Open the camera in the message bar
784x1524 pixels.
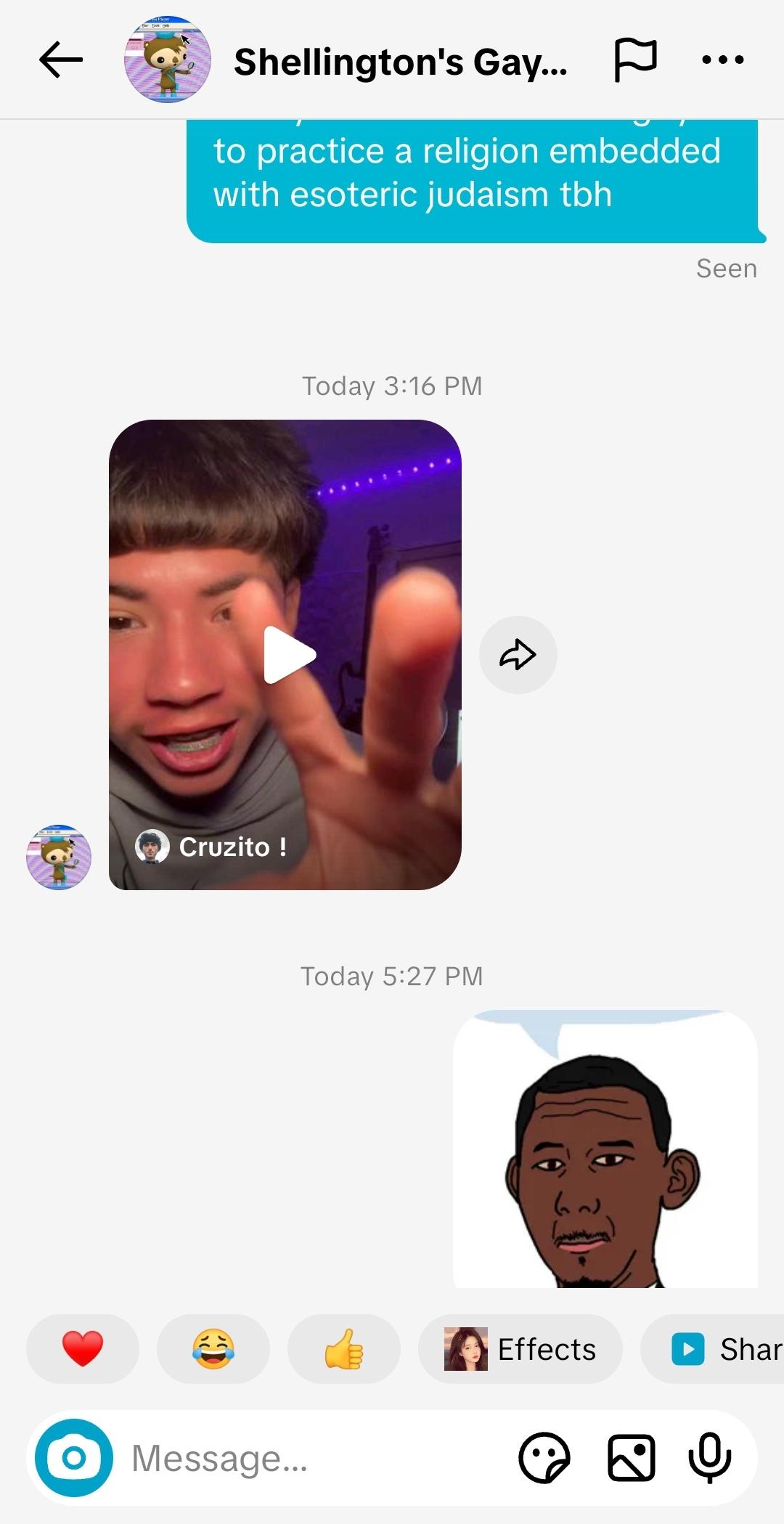pos(74,1458)
